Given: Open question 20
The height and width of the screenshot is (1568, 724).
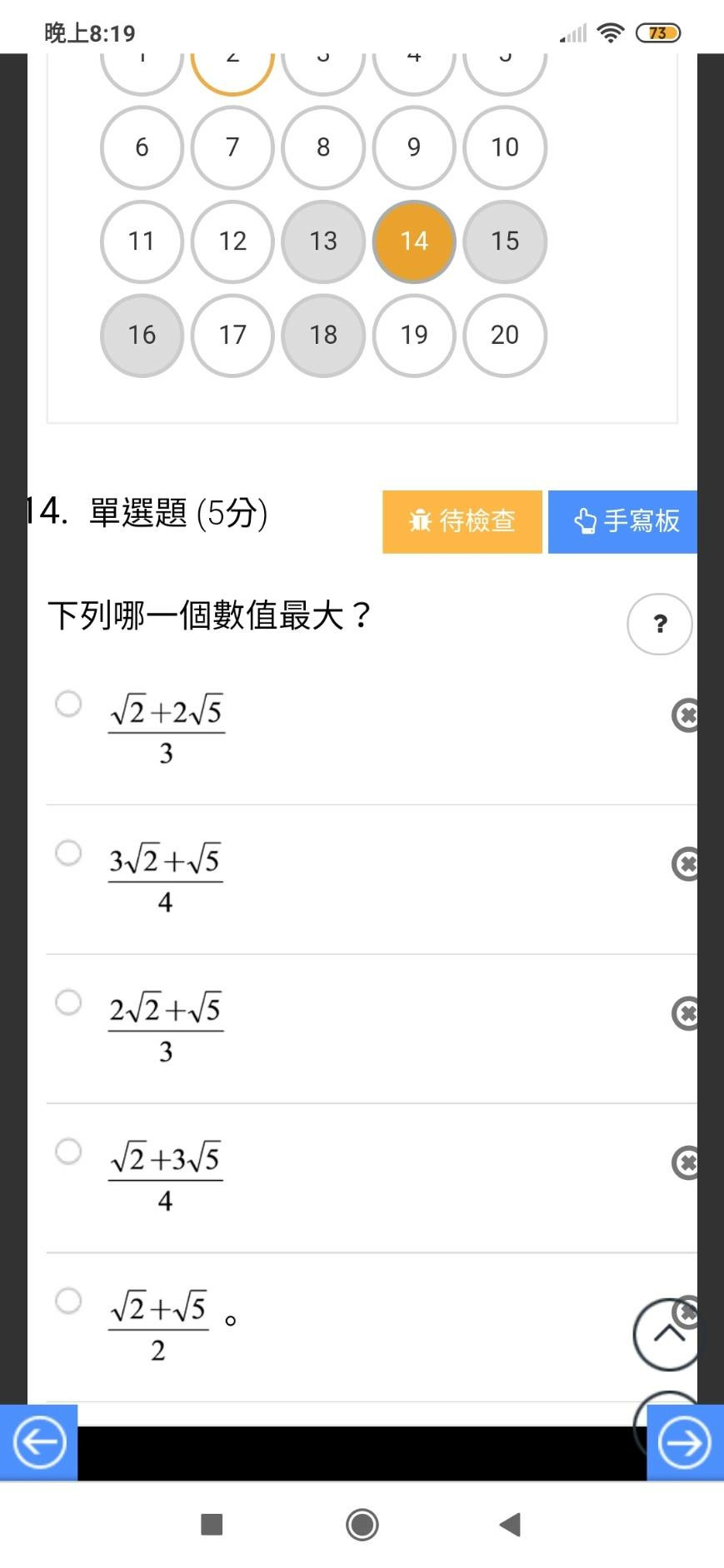Looking at the screenshot, I should point(505,335).
